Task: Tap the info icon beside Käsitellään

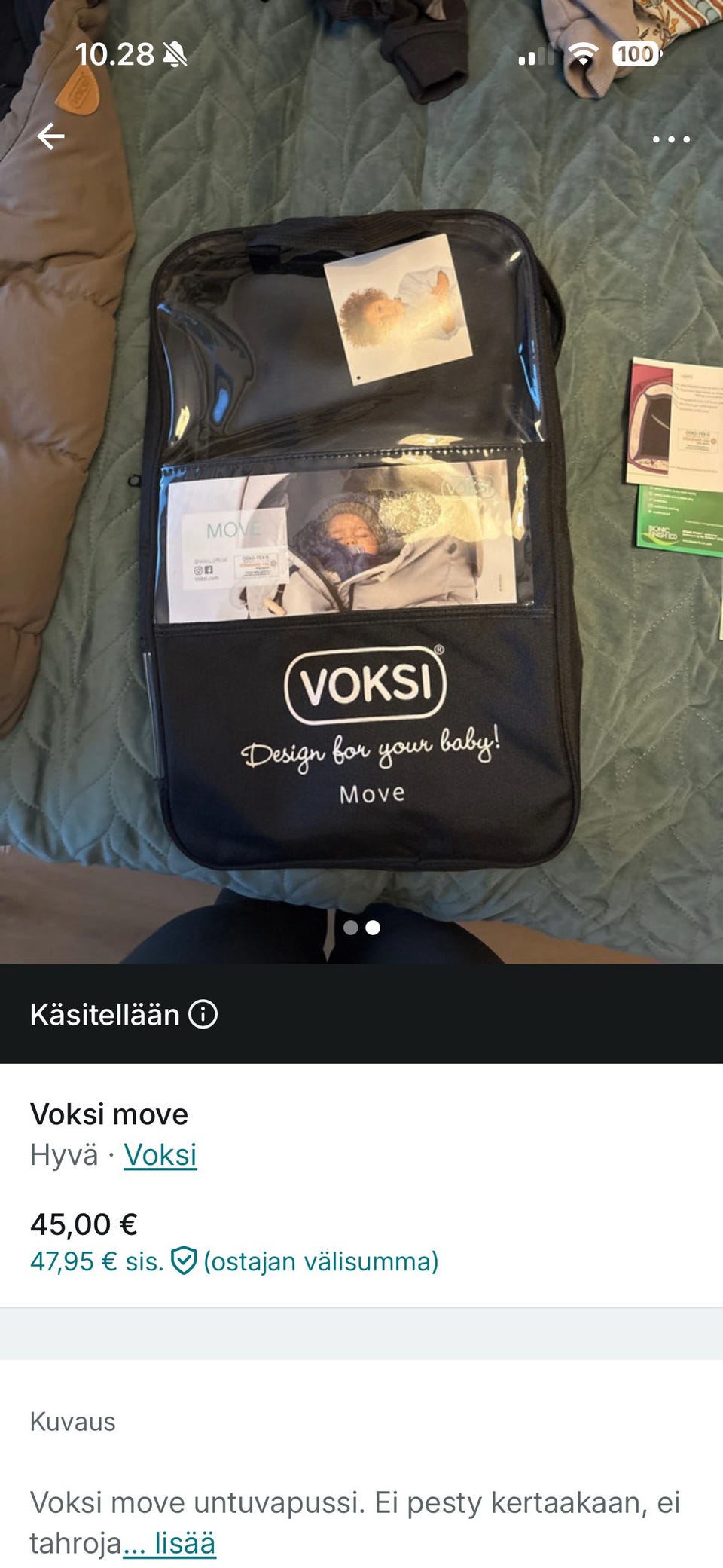Action: (203, 1014)
